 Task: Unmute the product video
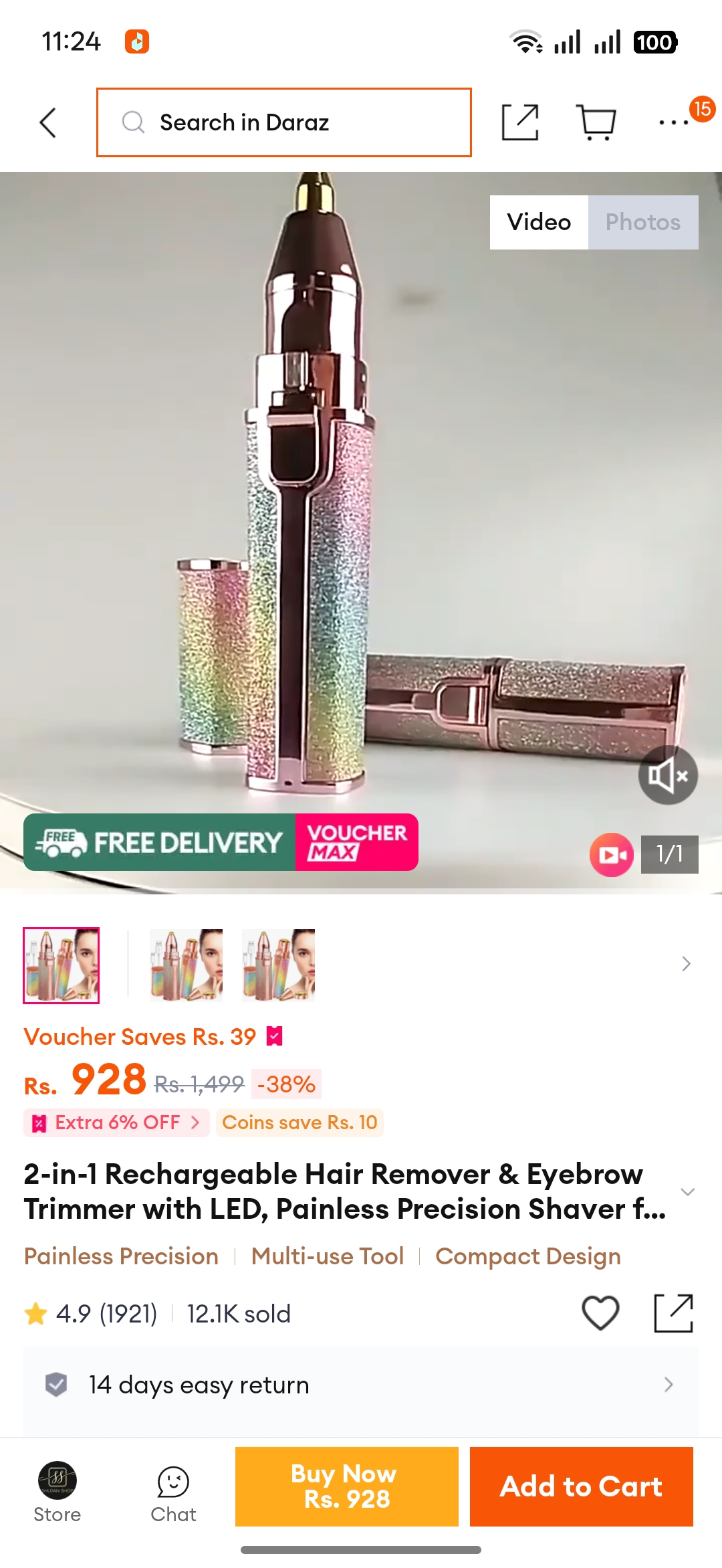668,775
